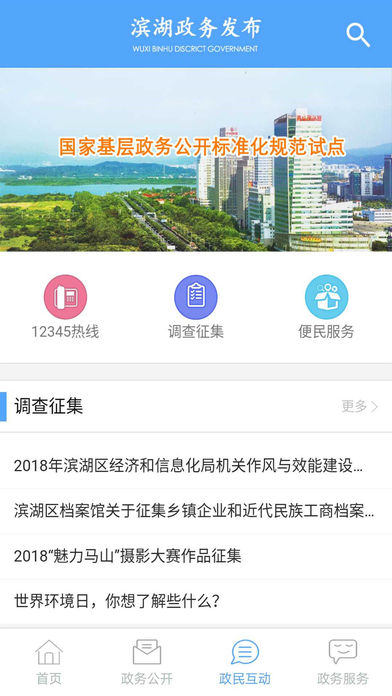
Task: Open the search icon in header
Action: point(358,35)
